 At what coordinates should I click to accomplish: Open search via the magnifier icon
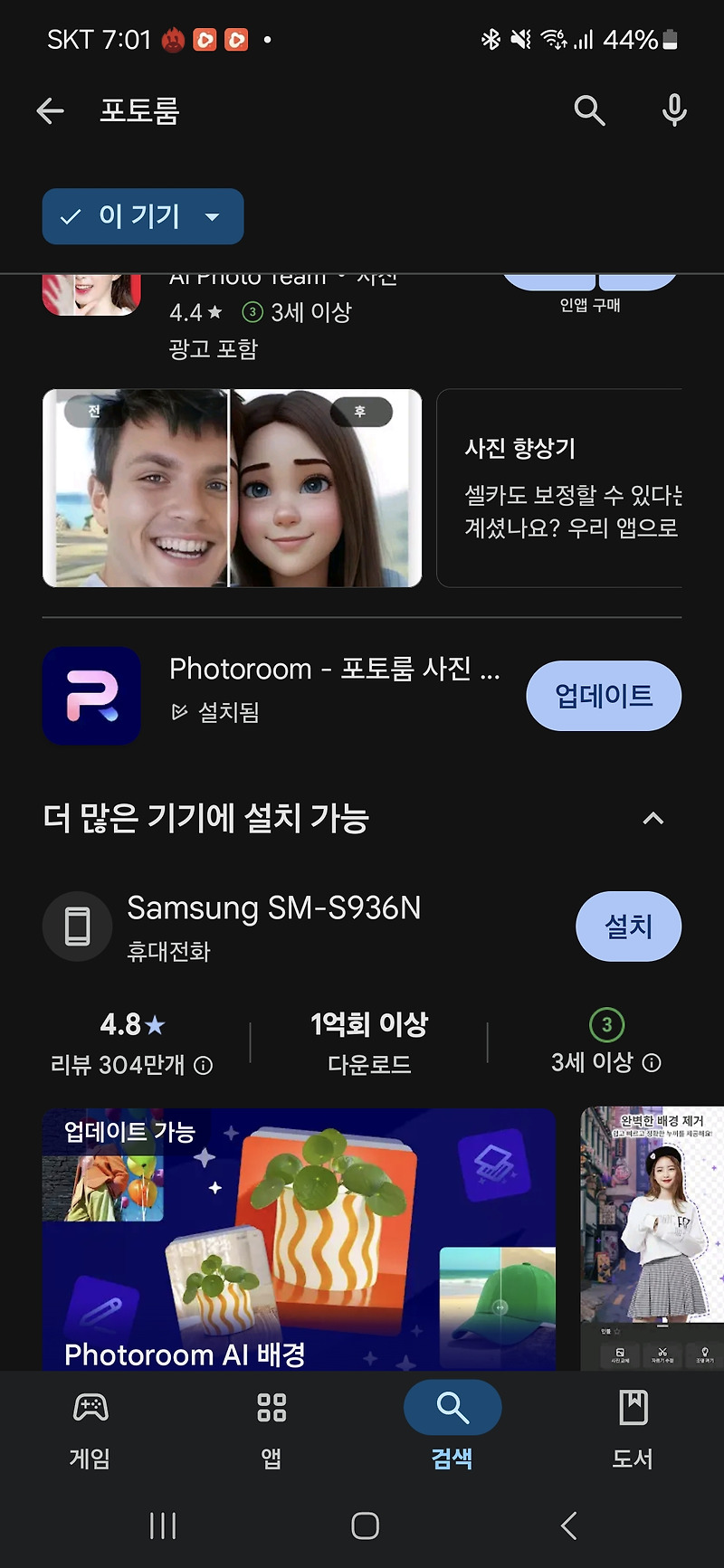point(589,110)
